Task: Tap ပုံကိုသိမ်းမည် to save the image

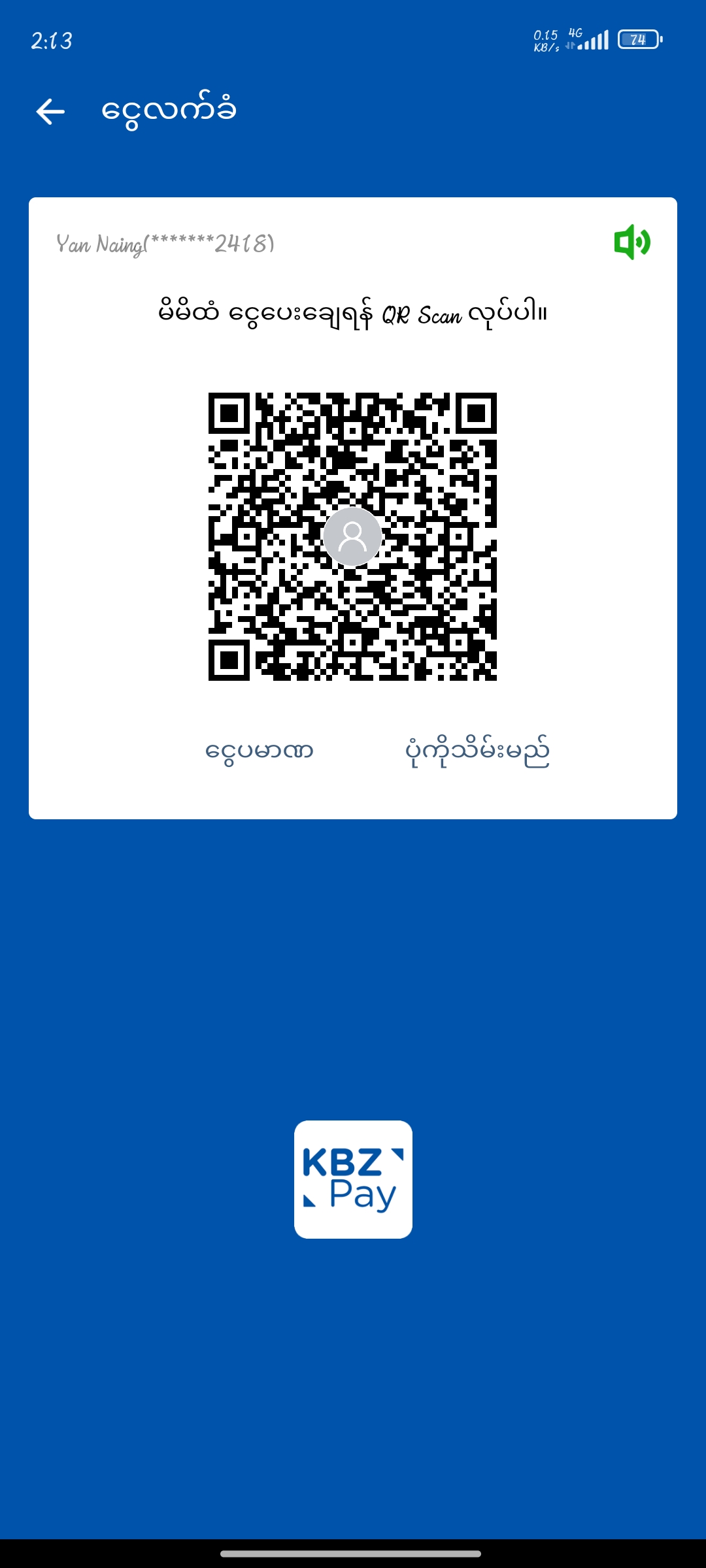Action: (x=477, y=751)
